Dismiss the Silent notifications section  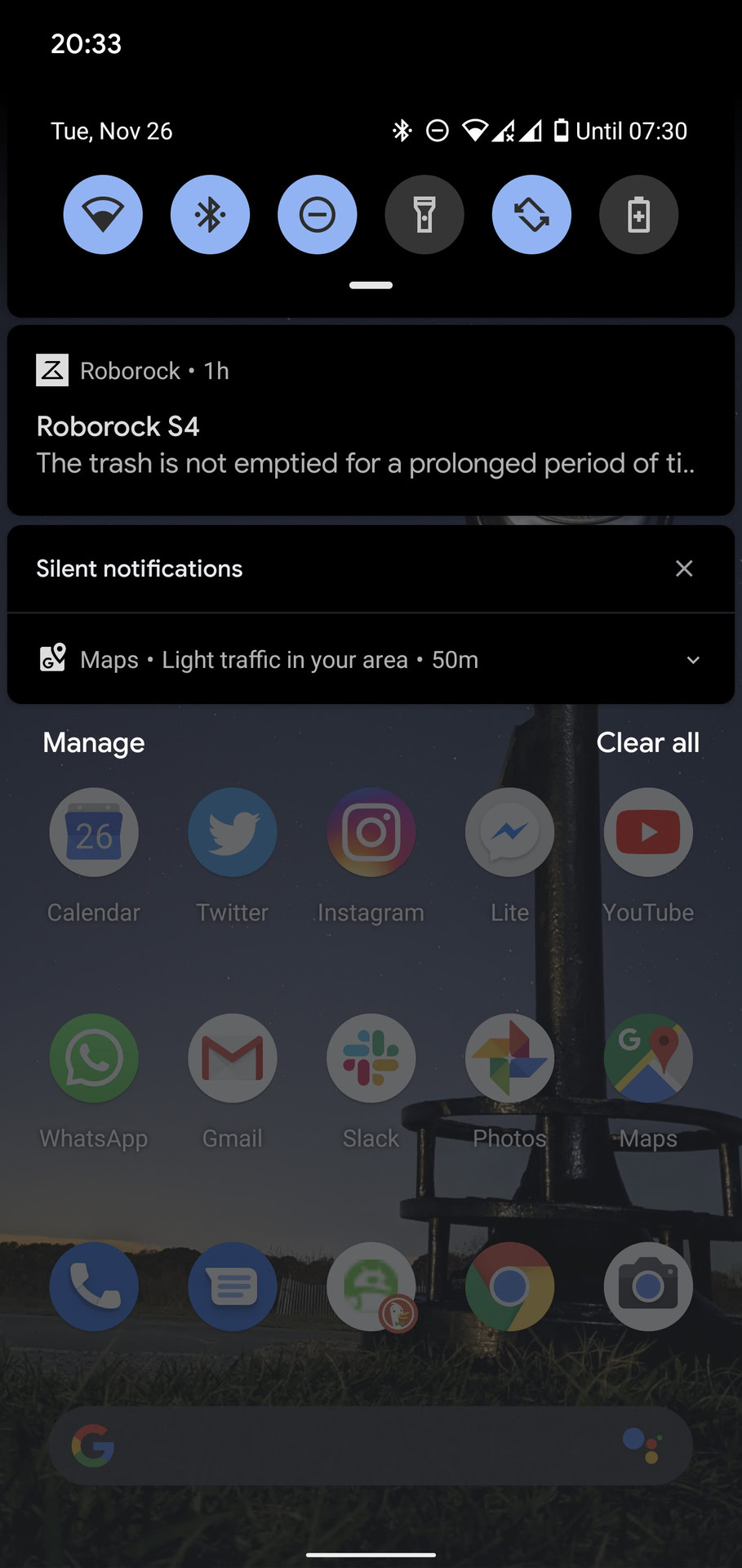pyautogui.click(x=684, y=568)
